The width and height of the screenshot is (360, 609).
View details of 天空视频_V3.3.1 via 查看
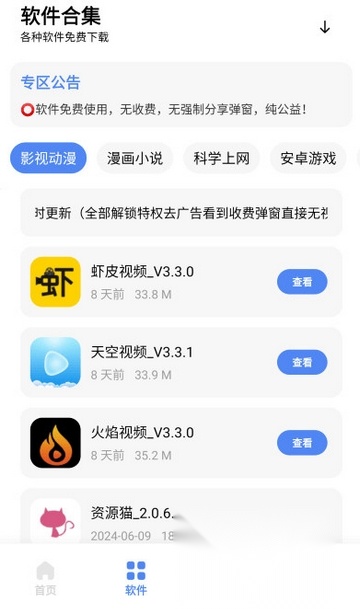(302, 362)
